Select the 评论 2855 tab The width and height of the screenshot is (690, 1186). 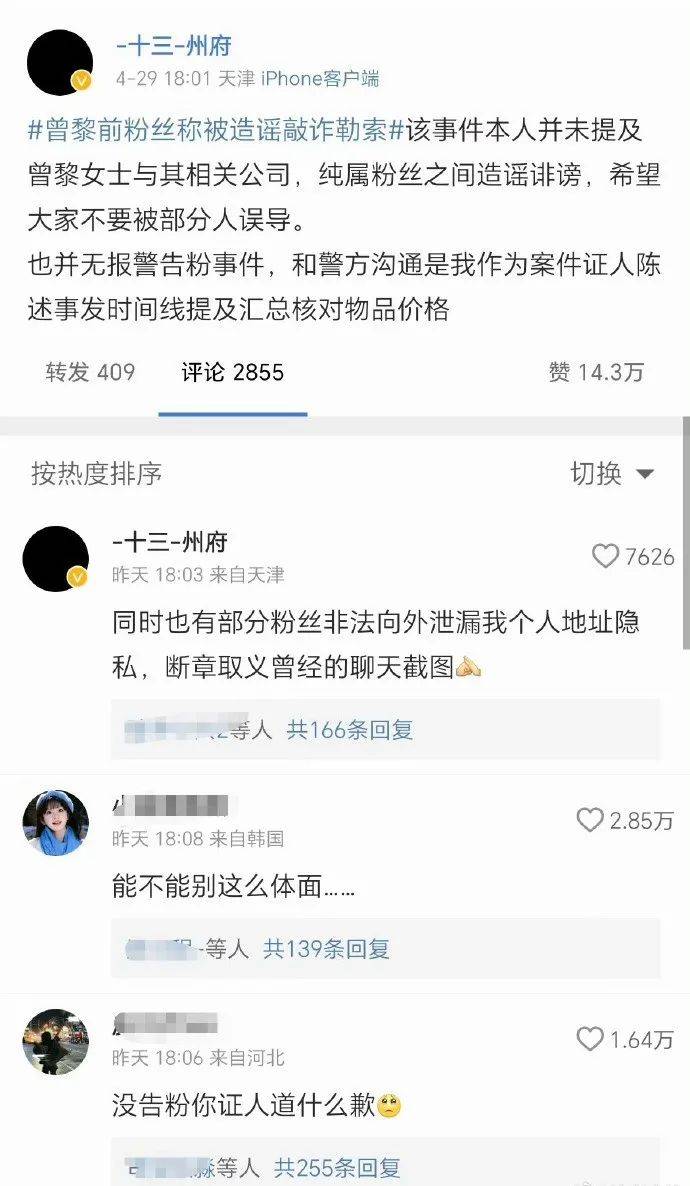pos(233,372)
